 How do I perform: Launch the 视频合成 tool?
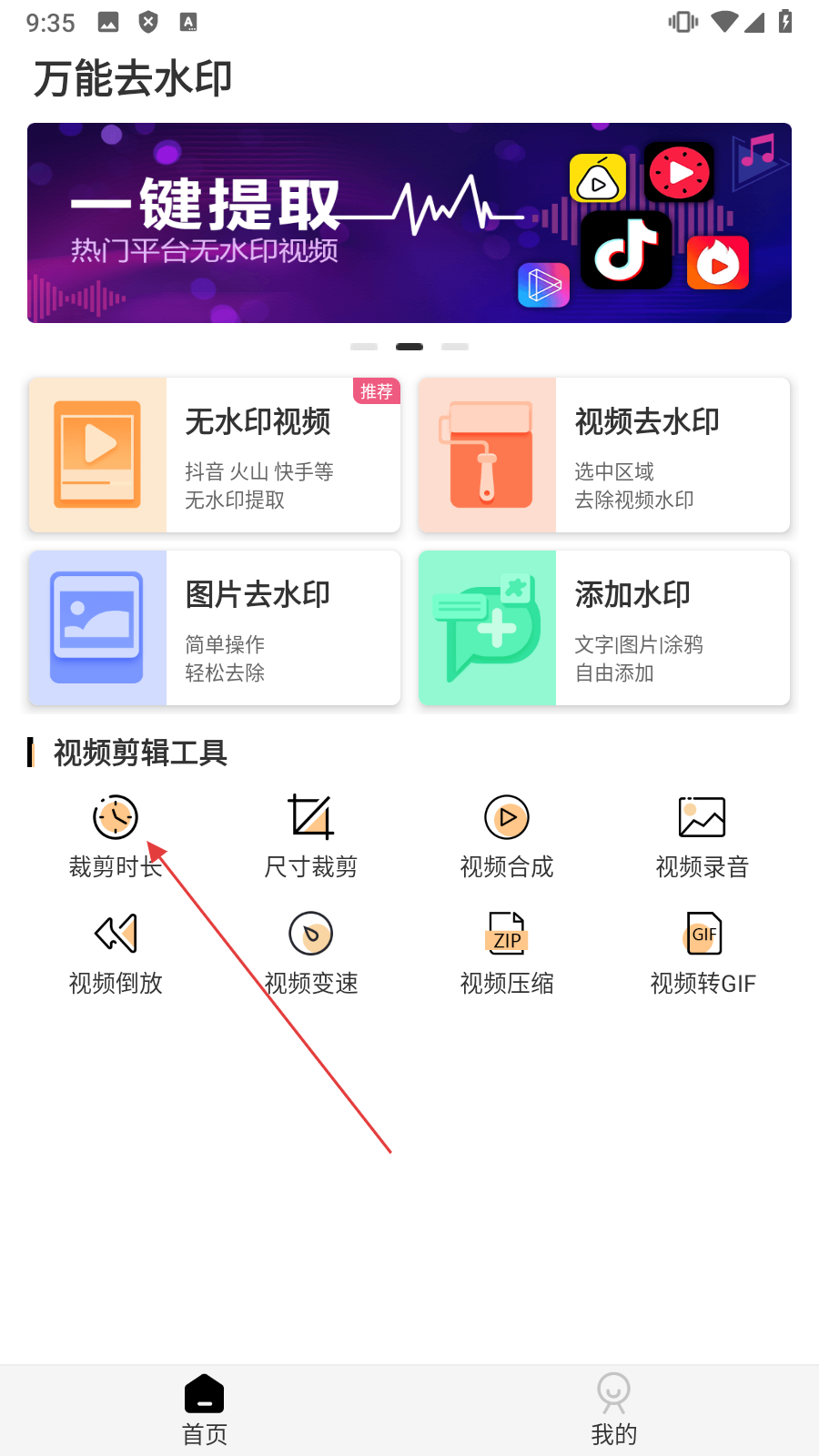[x=507, y=835]
